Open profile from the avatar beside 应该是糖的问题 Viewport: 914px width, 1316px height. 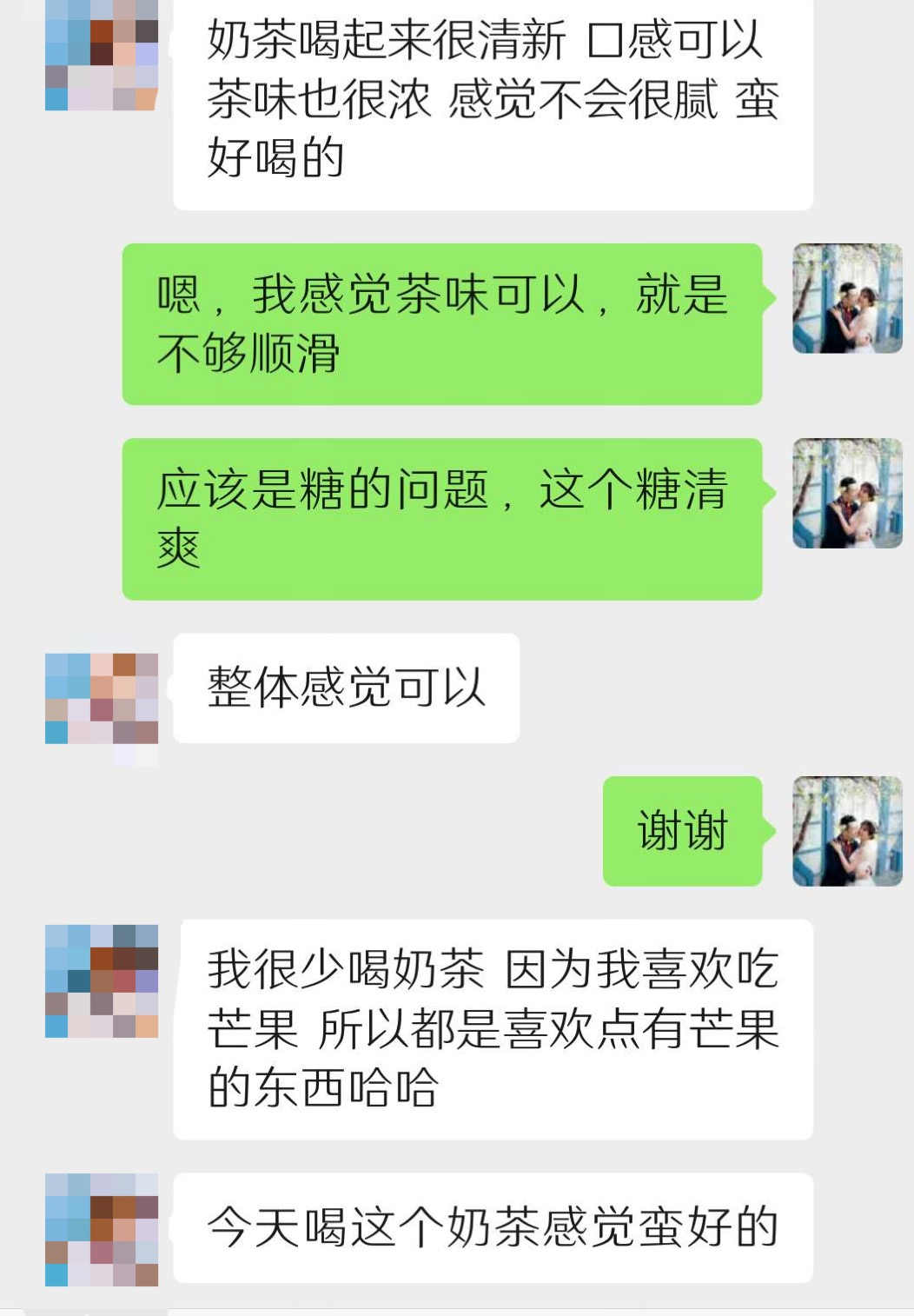(847, 493)
